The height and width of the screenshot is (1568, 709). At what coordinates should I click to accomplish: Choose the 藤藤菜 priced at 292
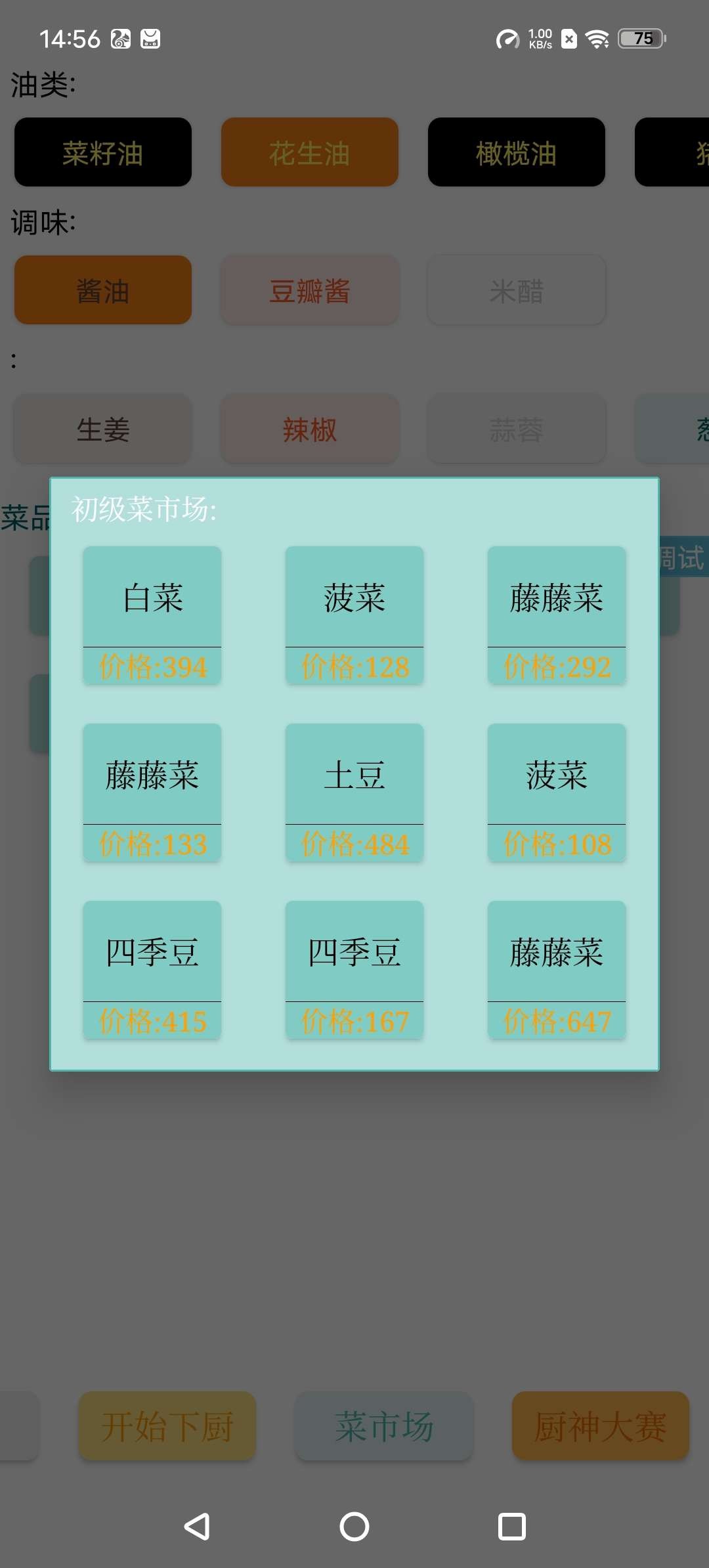pos(556,615)
